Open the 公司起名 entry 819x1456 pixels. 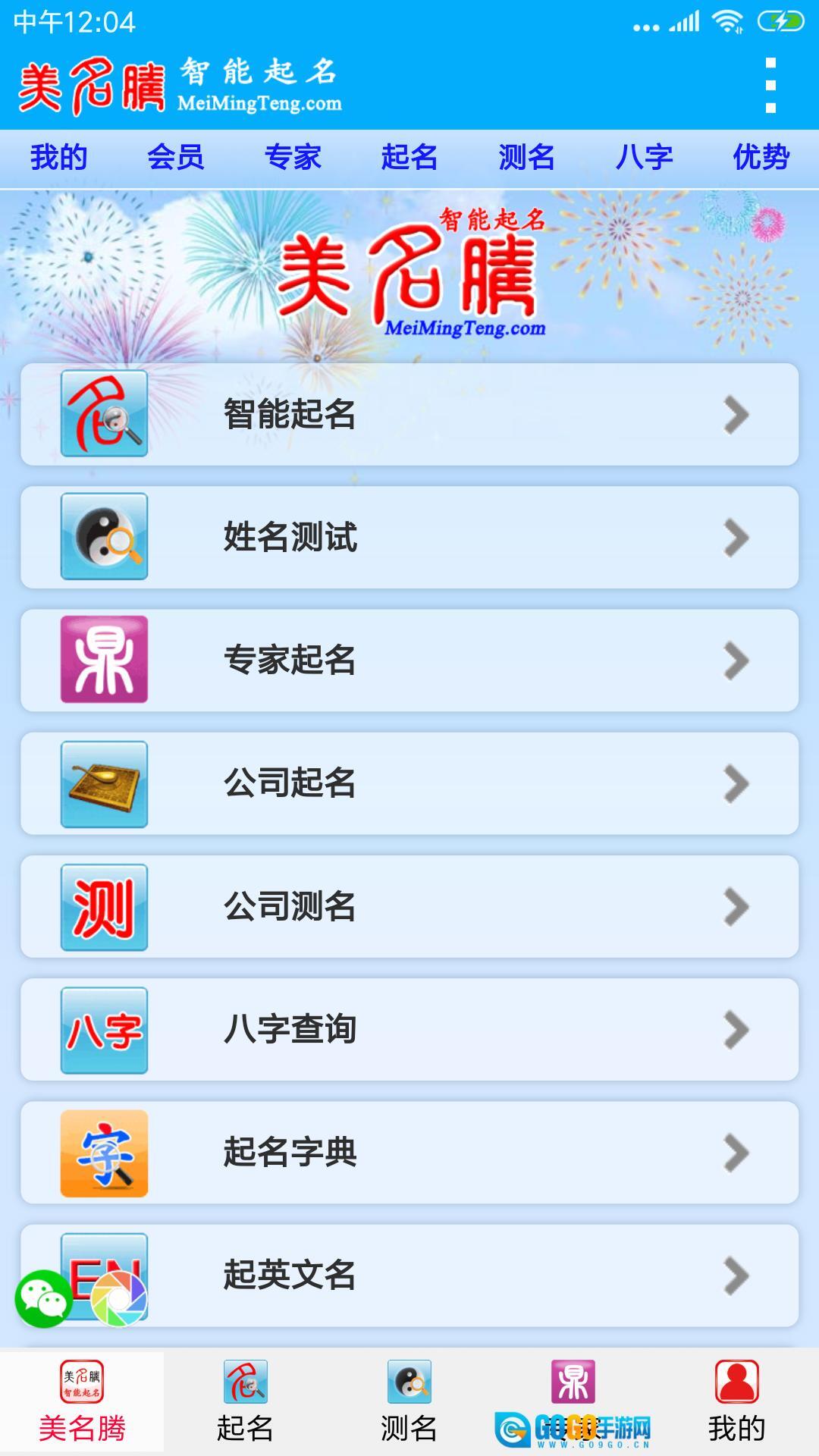[x=409, y=783]
